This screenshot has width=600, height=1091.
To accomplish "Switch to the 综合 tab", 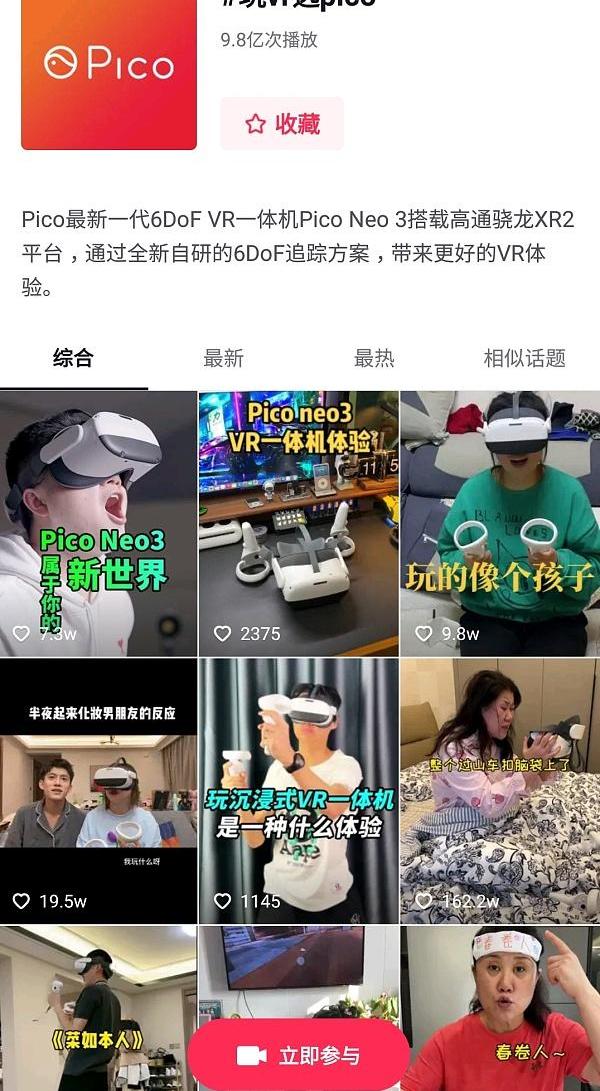I will point(73,358).
